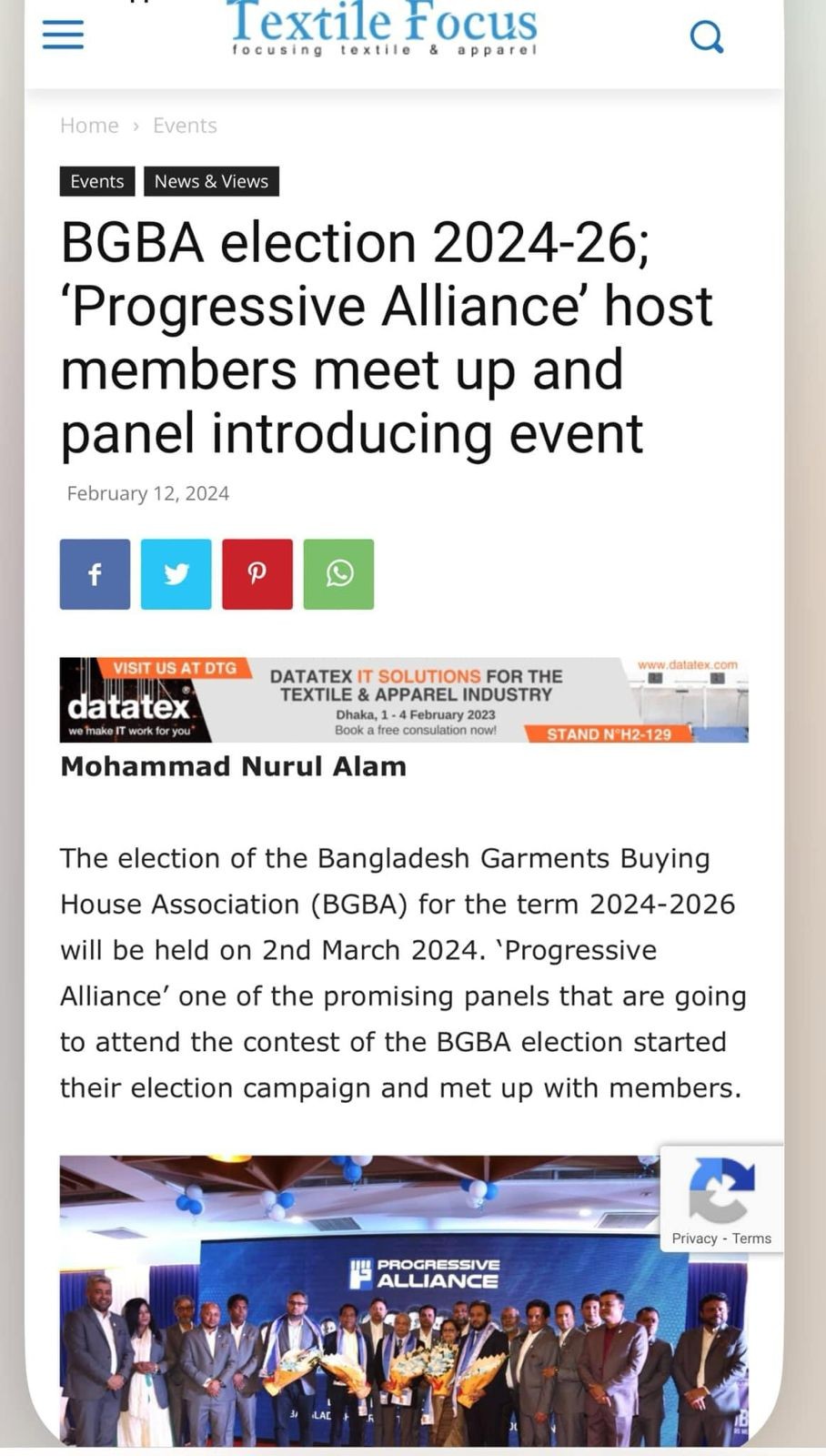Select the Events category tag
826x1456 pixels.
[97, 181]
